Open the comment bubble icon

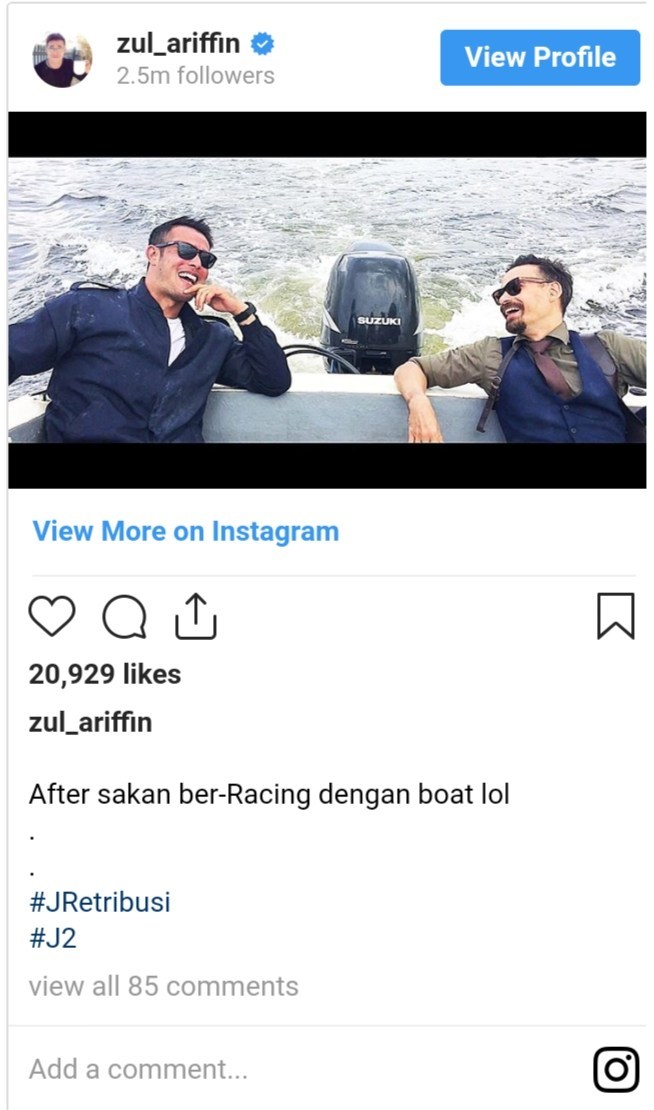point(124,617)
